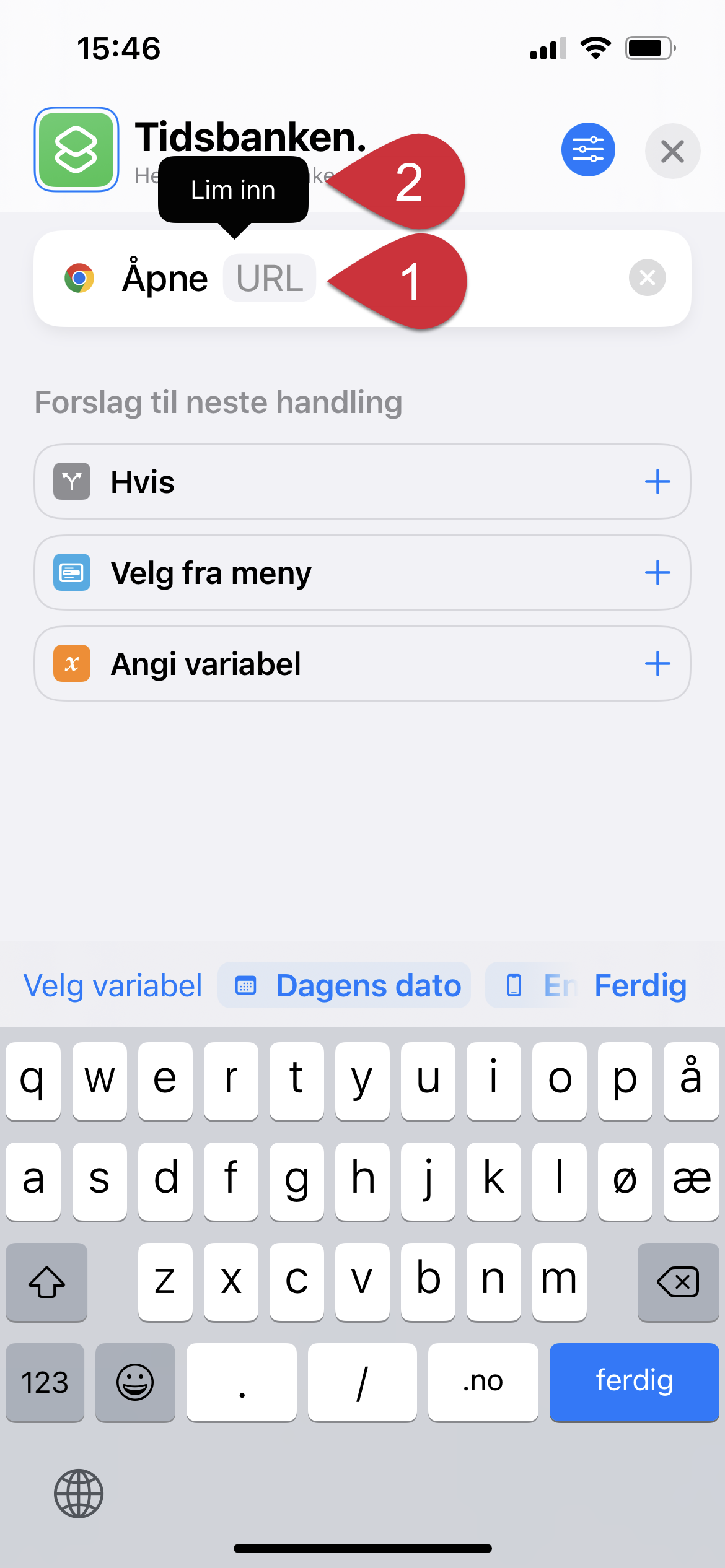Remove the Åpne URL action

647,277
